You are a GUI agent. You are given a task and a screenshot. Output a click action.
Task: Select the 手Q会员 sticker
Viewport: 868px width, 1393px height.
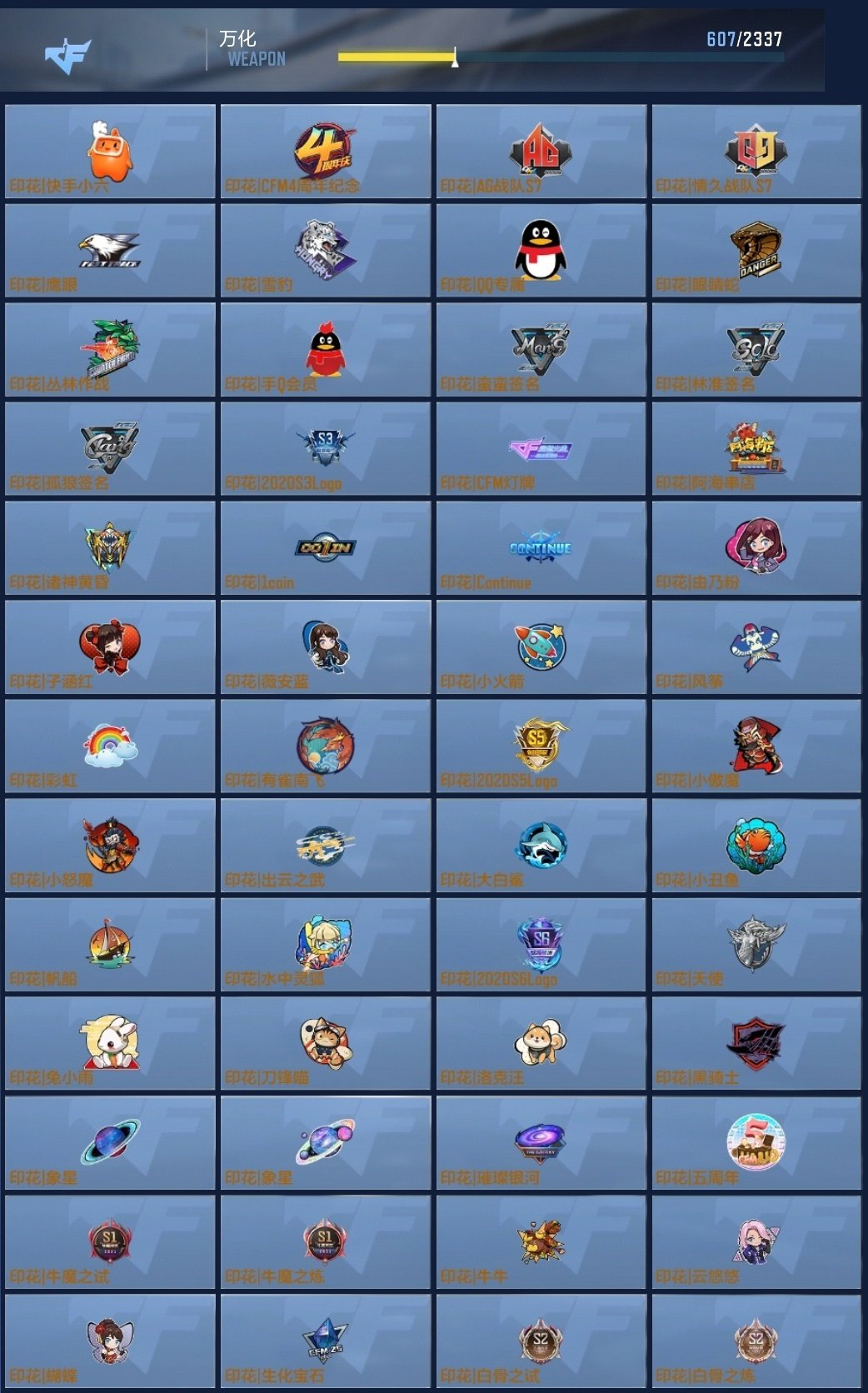(326, 350)
